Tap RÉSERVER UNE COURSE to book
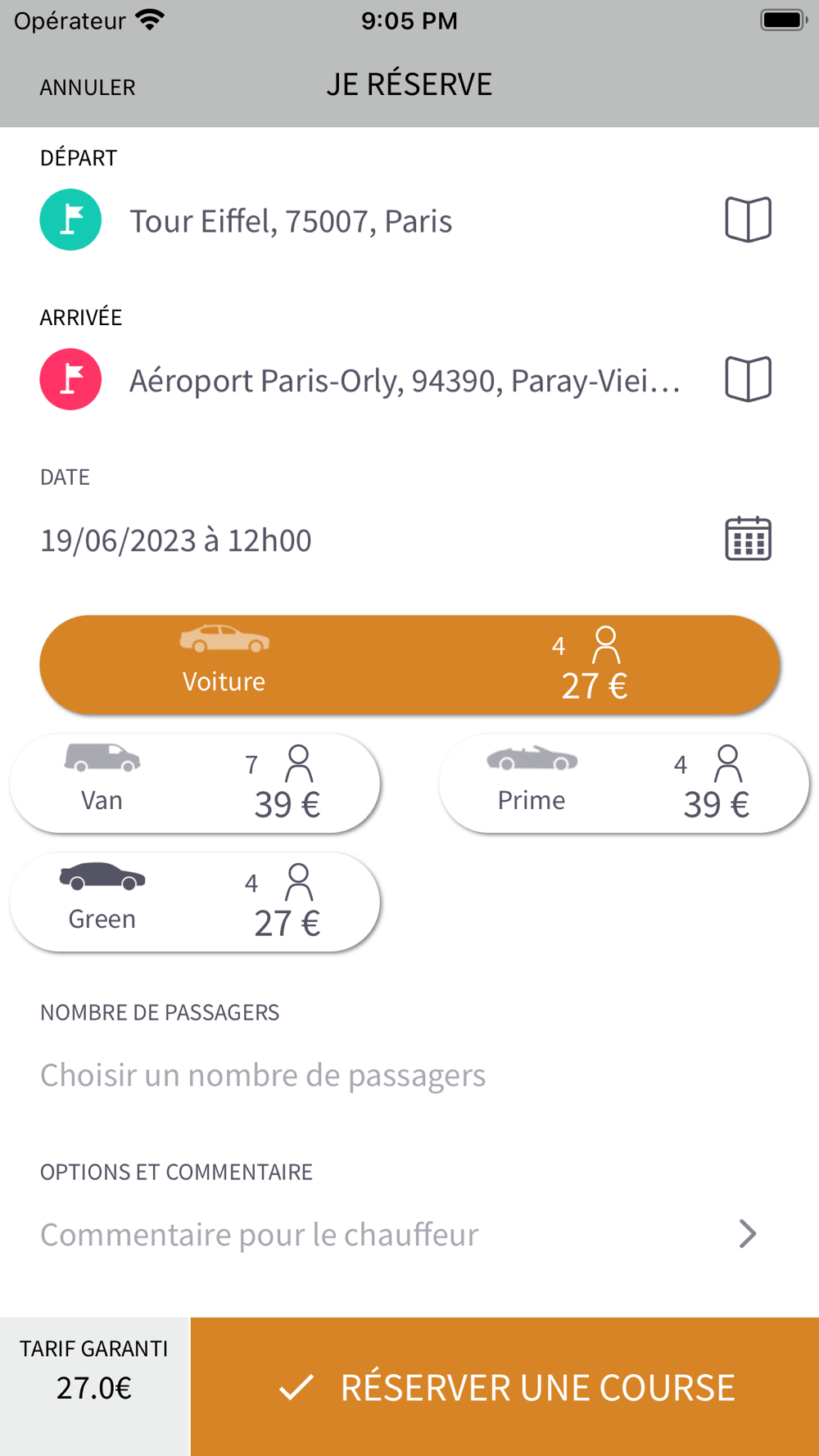The width and height of the screenshot is (819, 1456). [x=505, y=1386]
